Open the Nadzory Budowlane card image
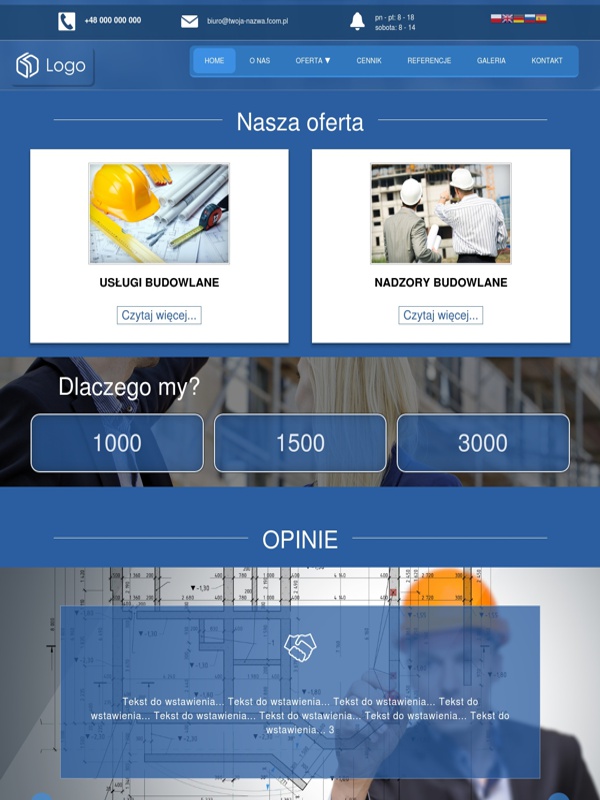Viewport: 600px width, 800px height. pos(440,213)
